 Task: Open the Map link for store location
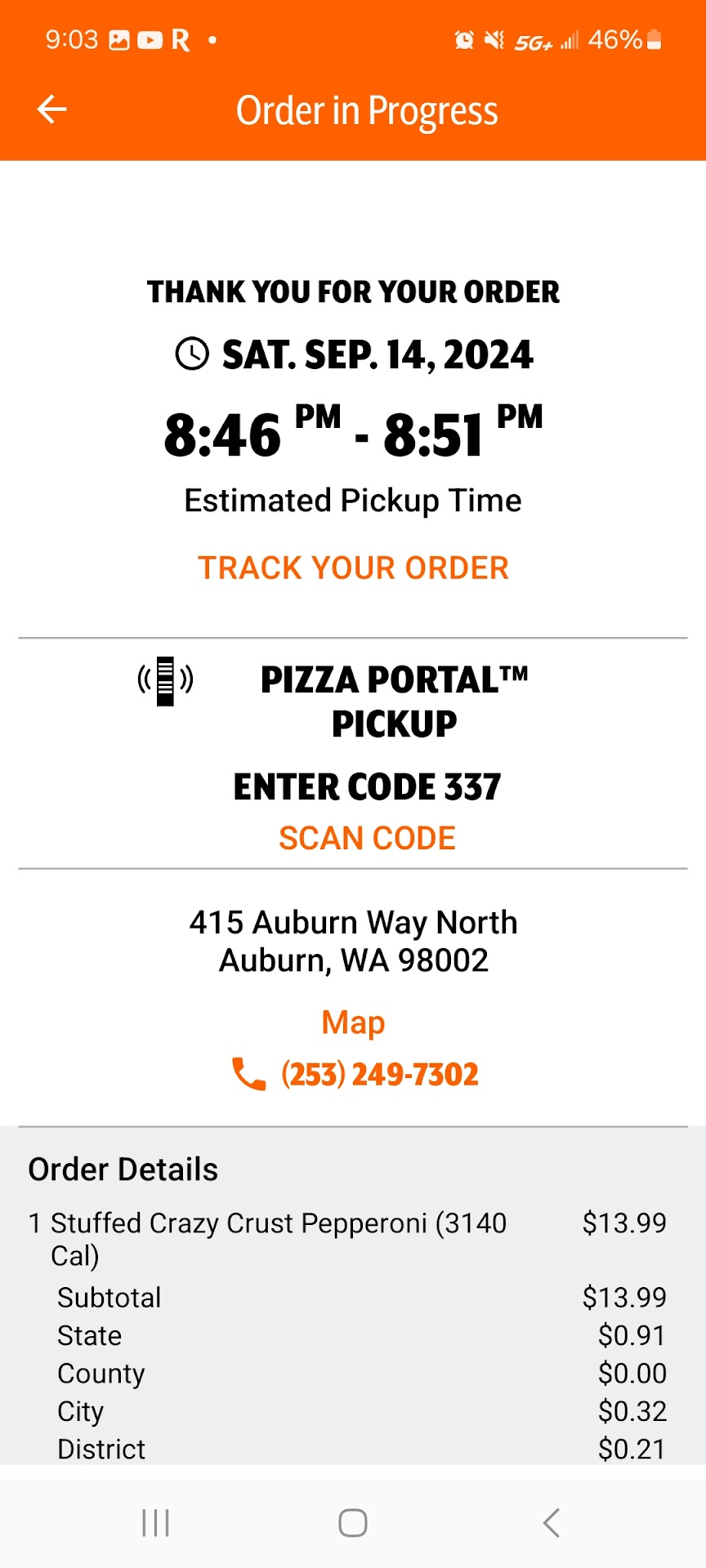[353, 1022]
